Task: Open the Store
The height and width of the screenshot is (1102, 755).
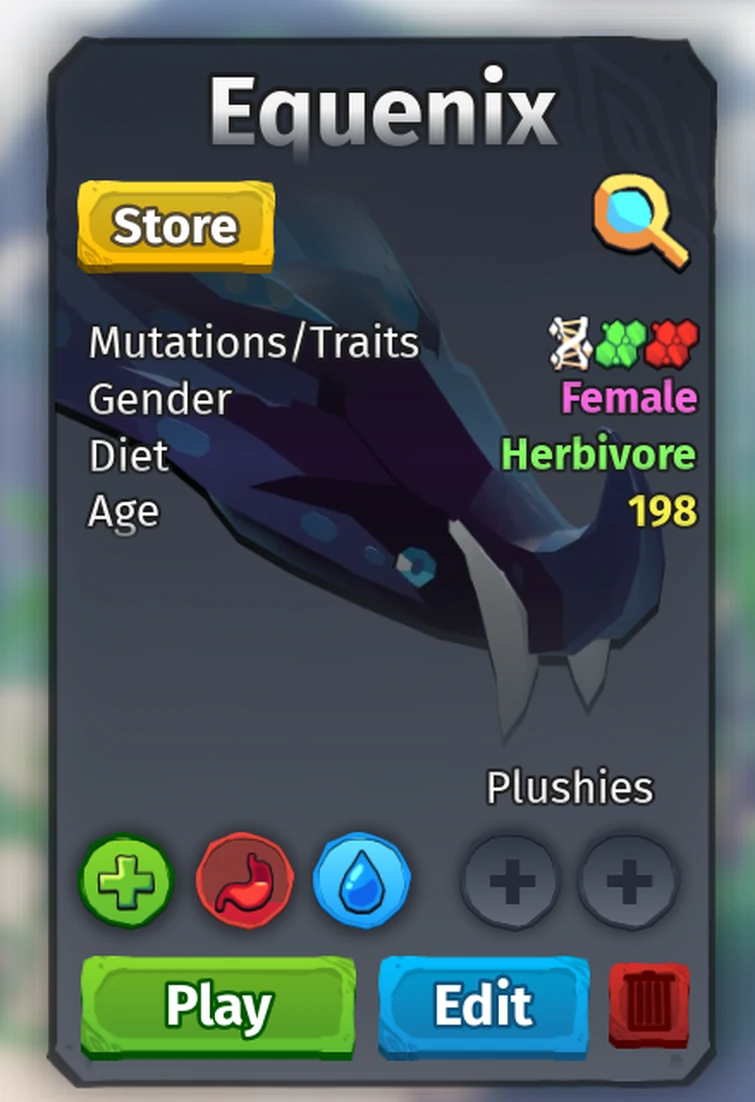Action: (174, 224)
